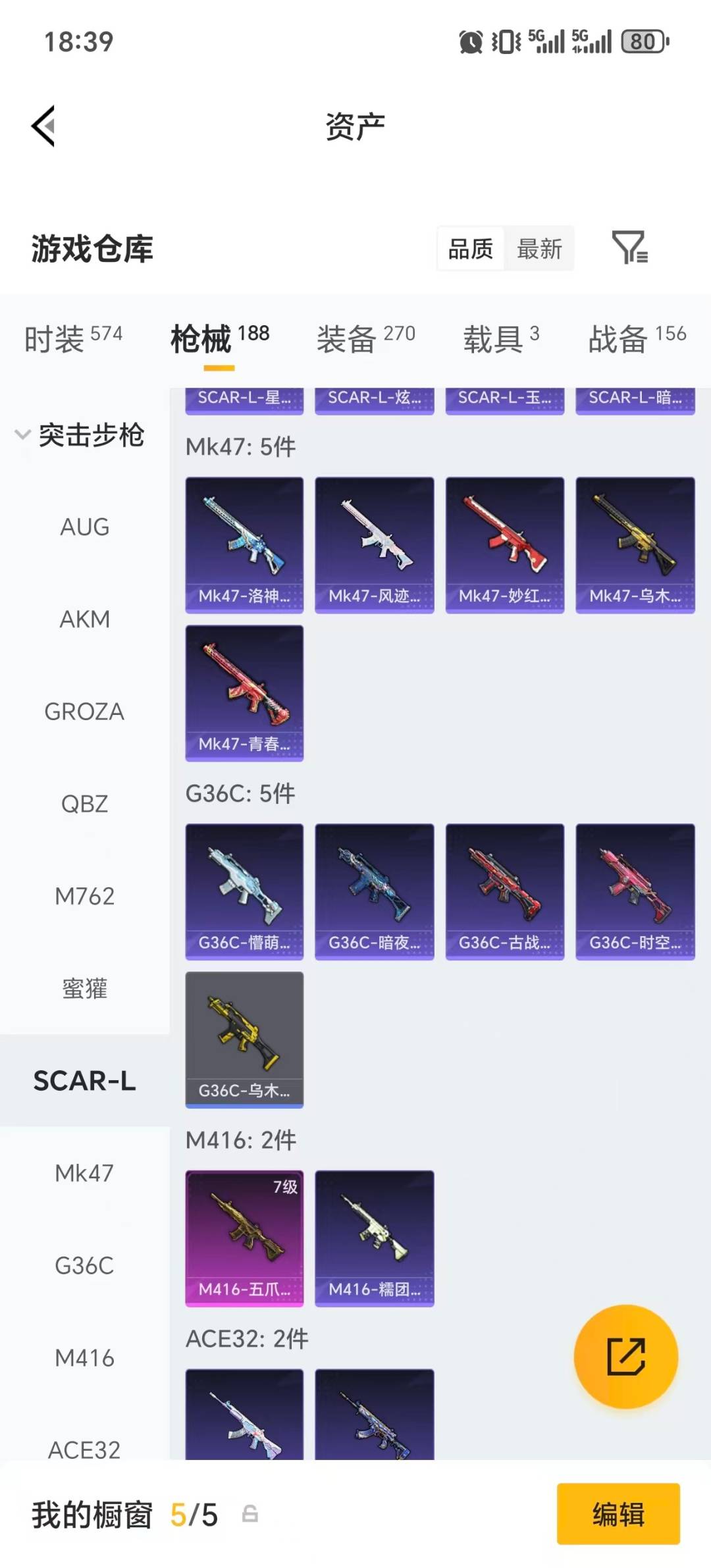Navigate back using the arrow icon
This screenshot has width=711, height=1568.
click(x=43, y=126)
